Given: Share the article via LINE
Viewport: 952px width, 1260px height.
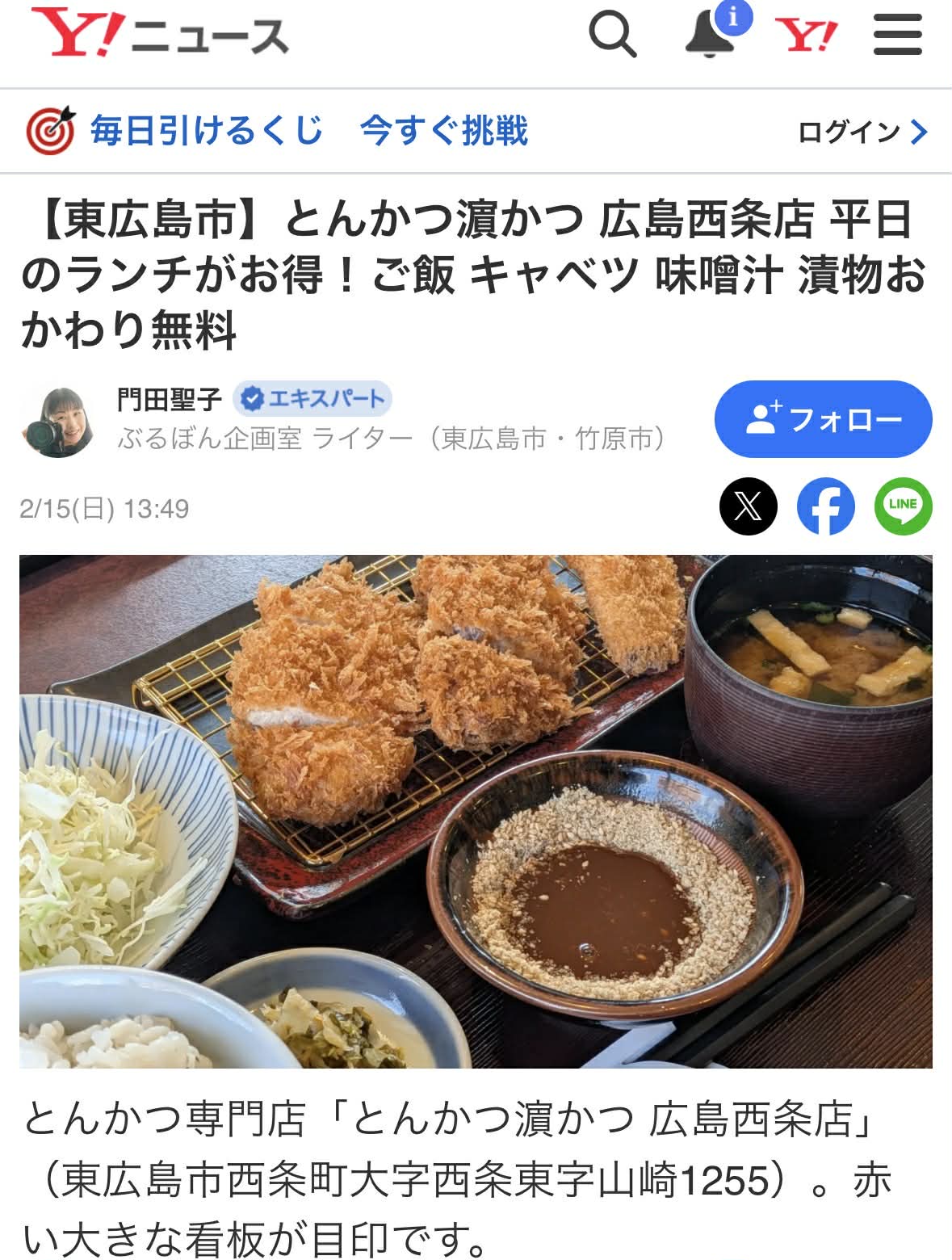Looking at the screenshot, I should pos(903,506).
